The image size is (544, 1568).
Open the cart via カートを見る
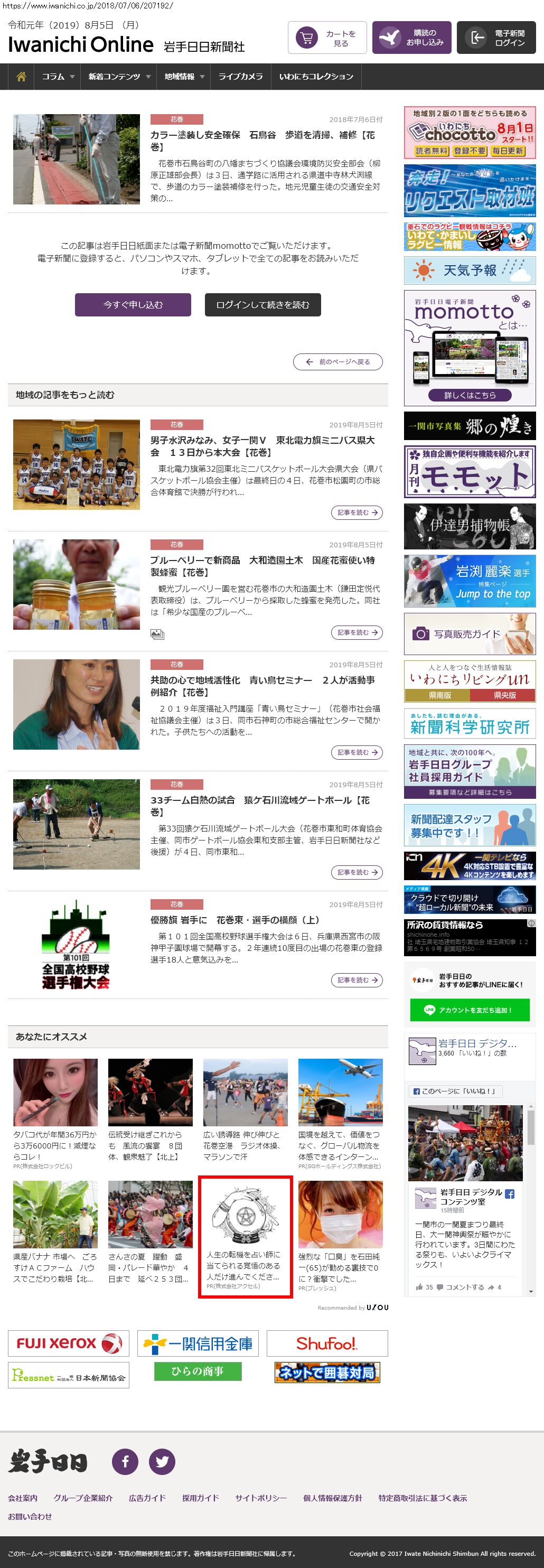tap(327, 38)
